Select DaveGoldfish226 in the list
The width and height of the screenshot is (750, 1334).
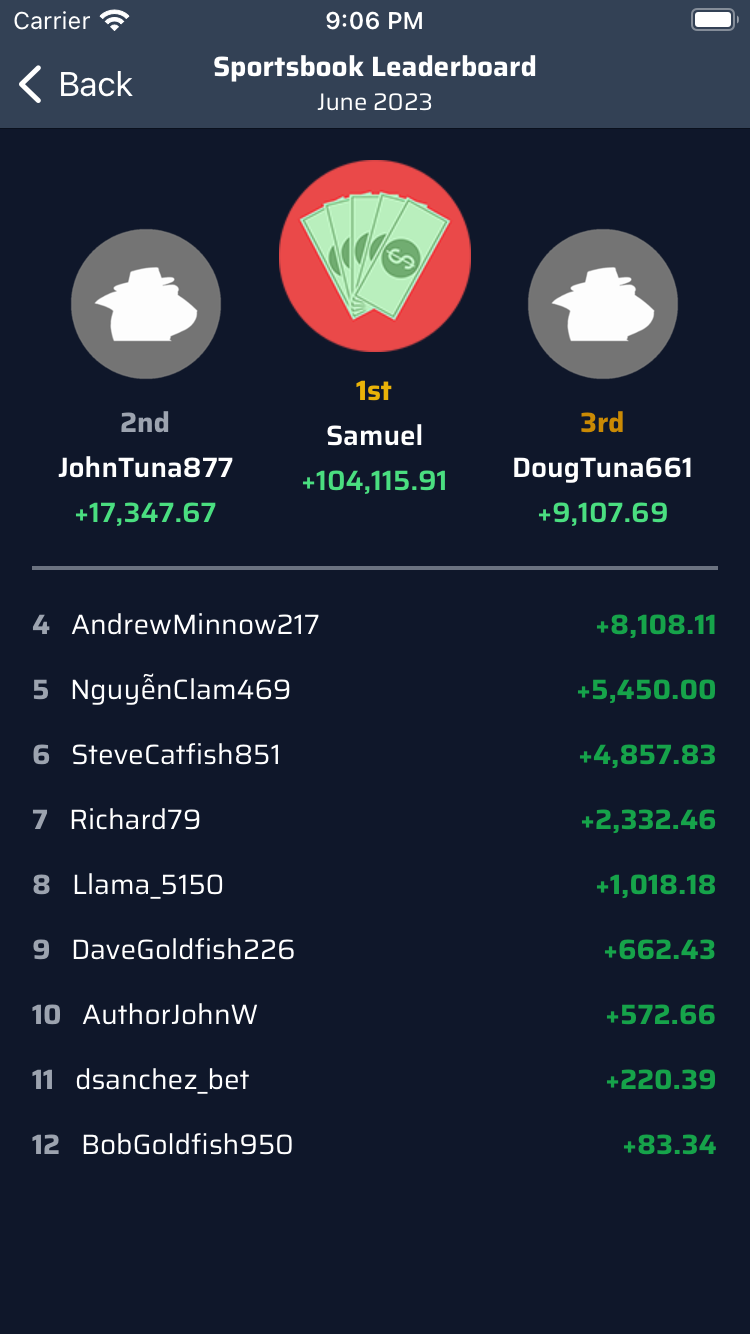pyautogui.click(x=375, y=950)
